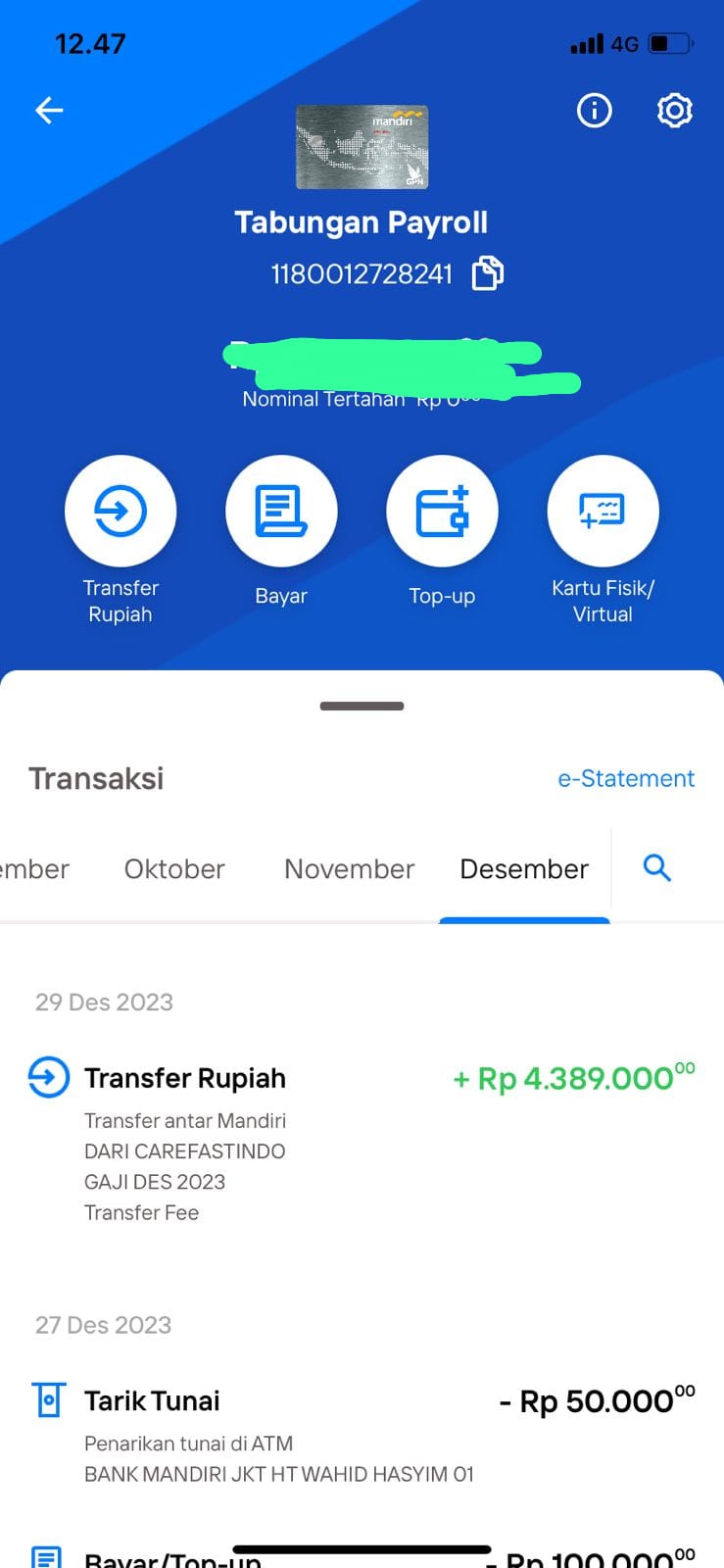Open the Bayar payment option
This screenshot has width=724, height=1568.
point(281,511)
